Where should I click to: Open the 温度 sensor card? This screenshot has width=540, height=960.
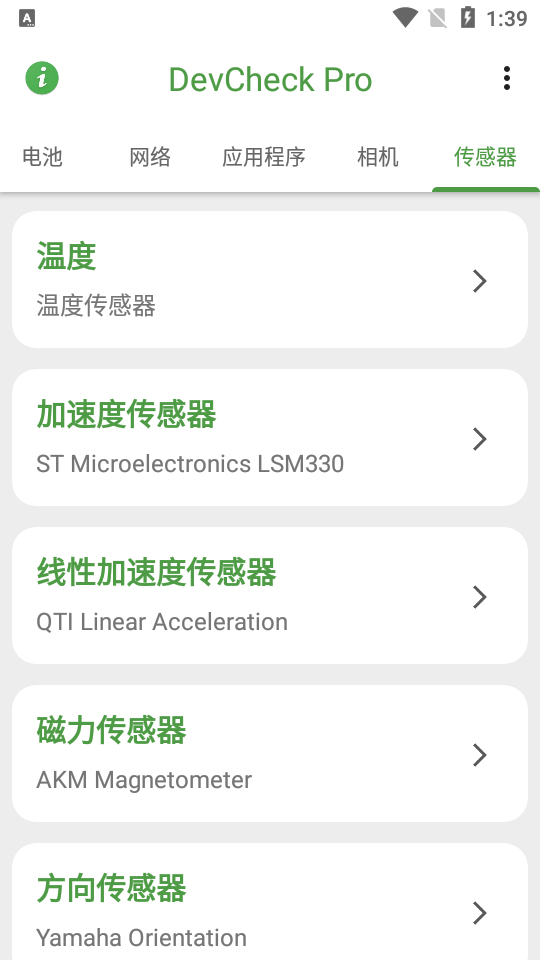click(270, 280)
